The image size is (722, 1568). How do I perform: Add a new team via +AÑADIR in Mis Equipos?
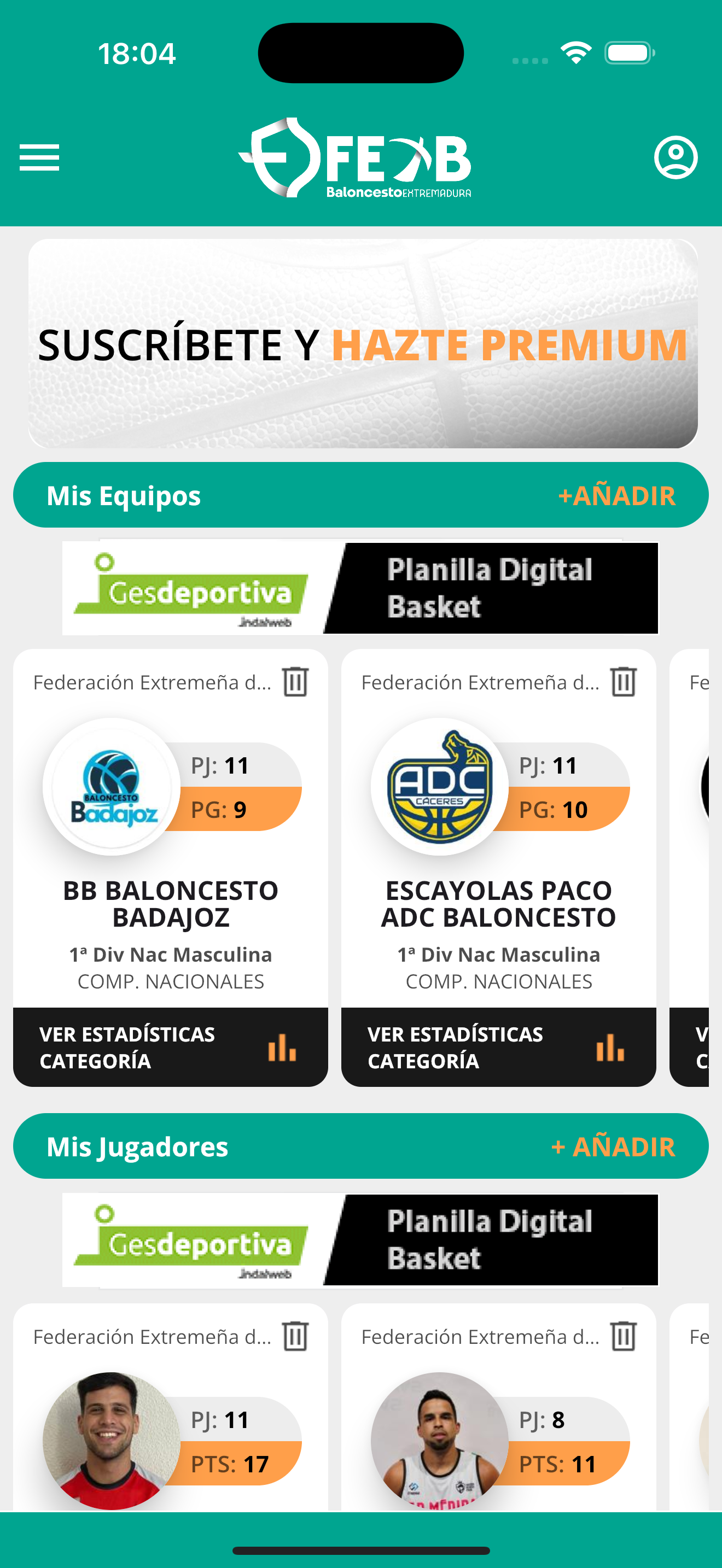[618, 495]
